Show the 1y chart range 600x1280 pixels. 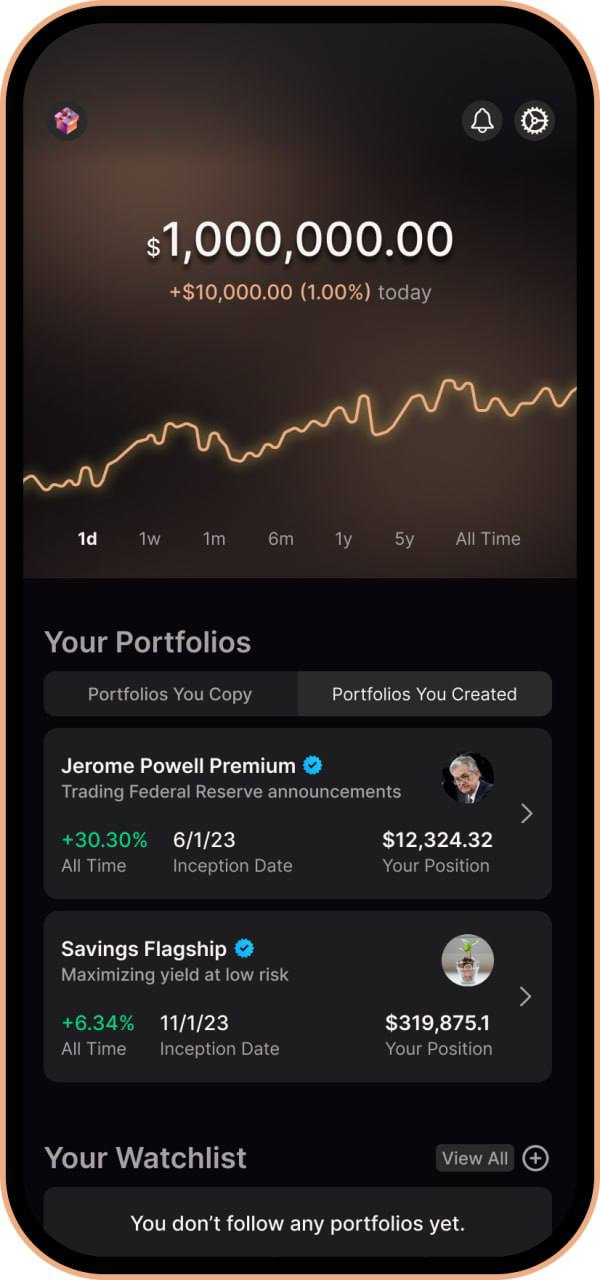pyautogui.click(x=343, y=539)
